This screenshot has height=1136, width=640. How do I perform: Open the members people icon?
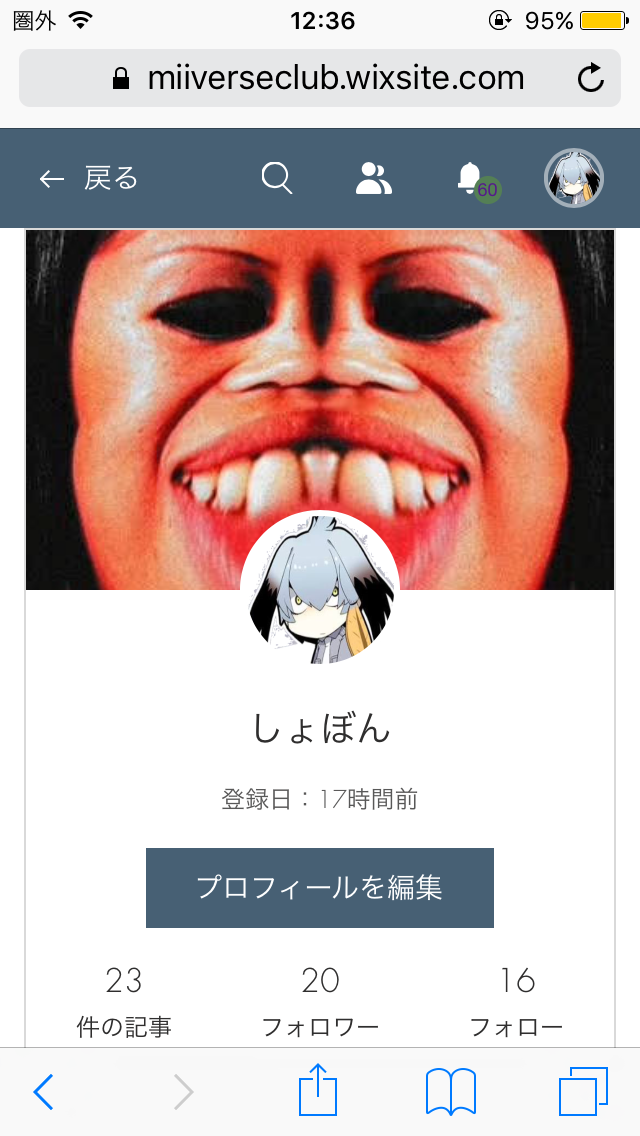coord(373,178)
